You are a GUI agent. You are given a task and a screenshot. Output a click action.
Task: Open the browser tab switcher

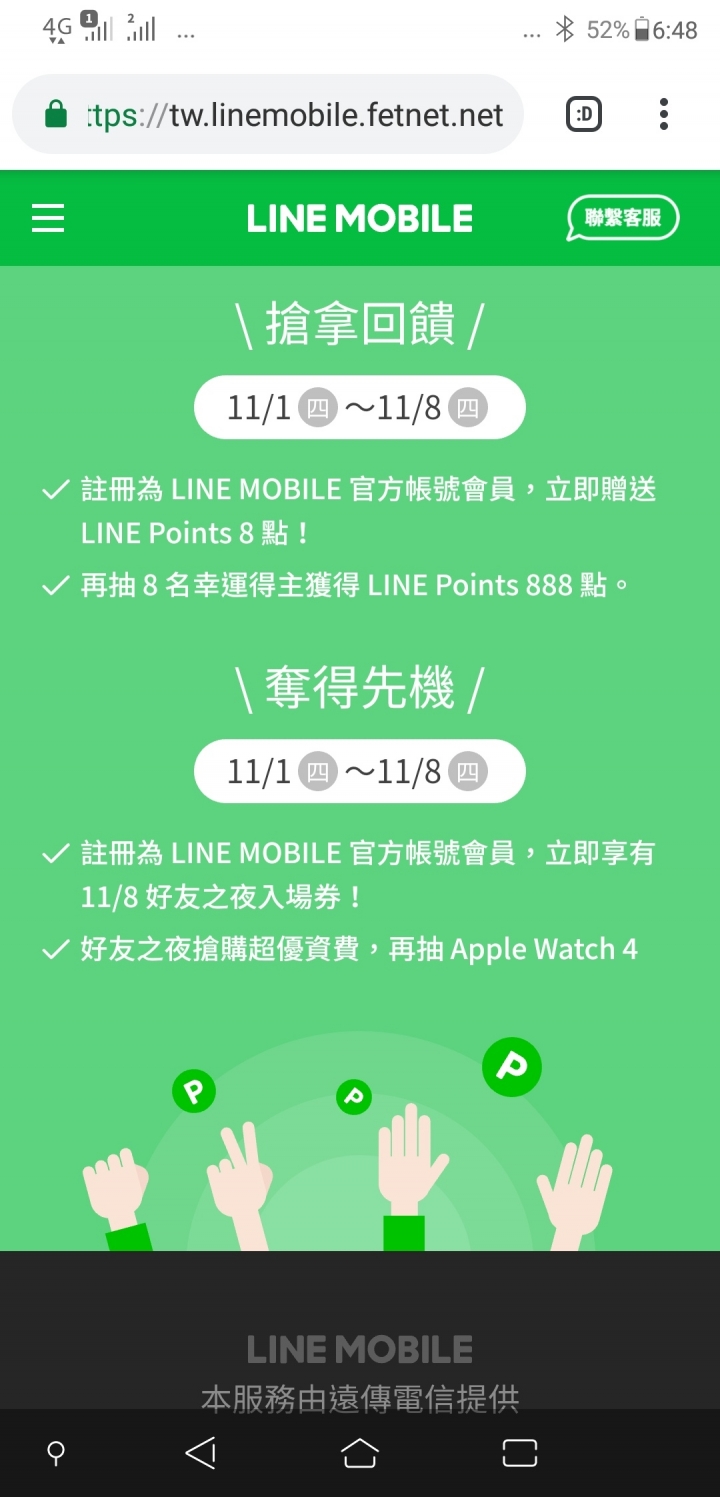(x=585, y=115)
